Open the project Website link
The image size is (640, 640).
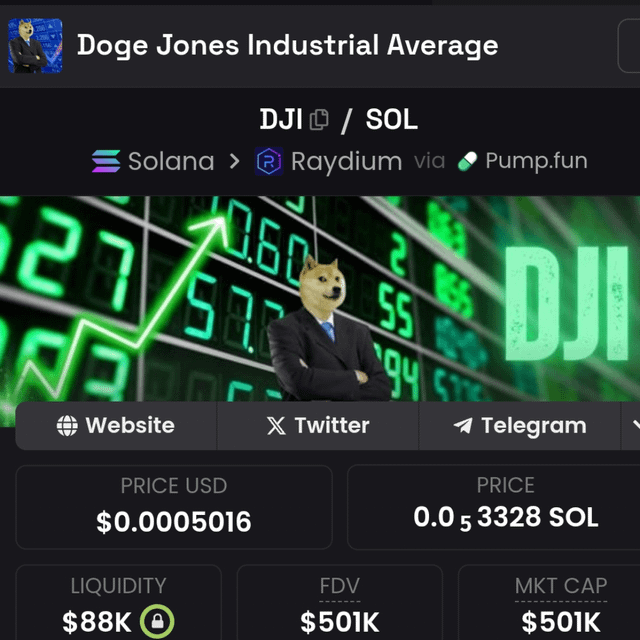(115, 426)
